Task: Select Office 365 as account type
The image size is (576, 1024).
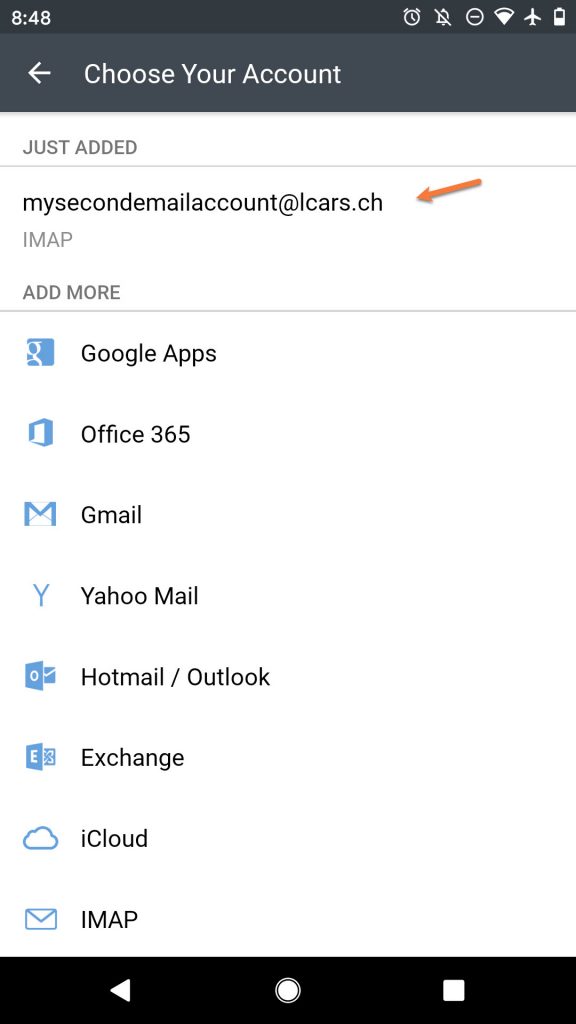Action: 288,434
